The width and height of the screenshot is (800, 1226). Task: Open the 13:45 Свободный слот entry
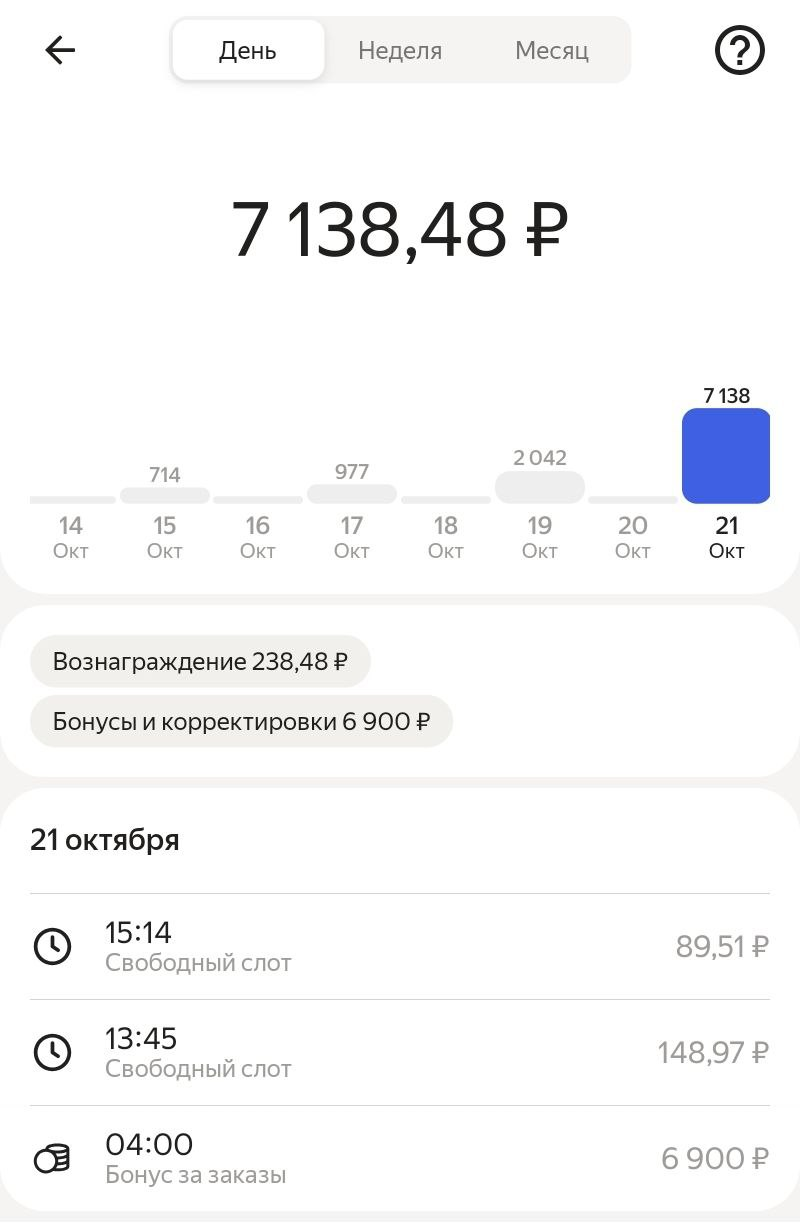[x=400, y=1052]
